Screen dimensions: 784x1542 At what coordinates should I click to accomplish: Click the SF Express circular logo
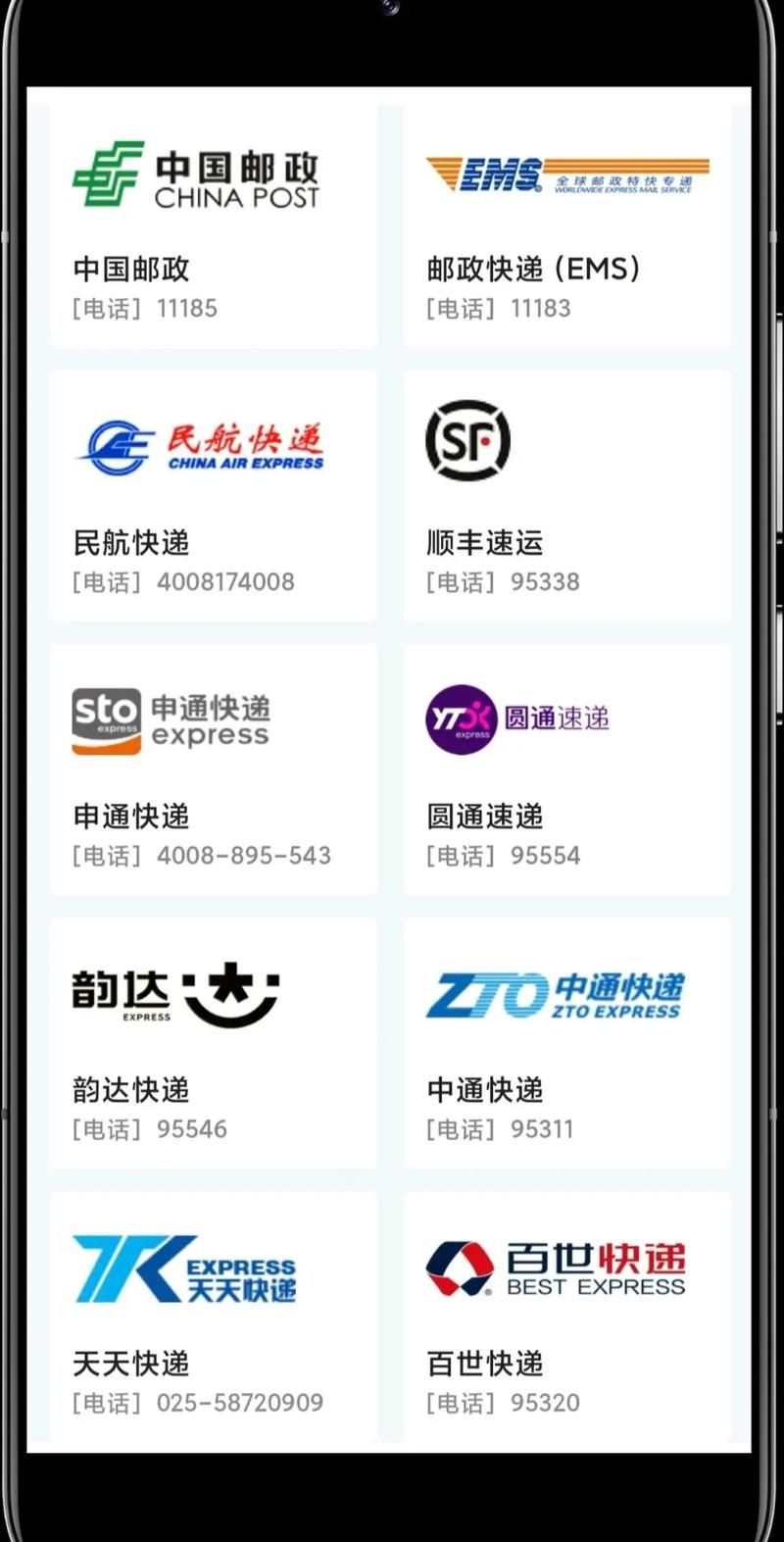(x=467, y=441)
